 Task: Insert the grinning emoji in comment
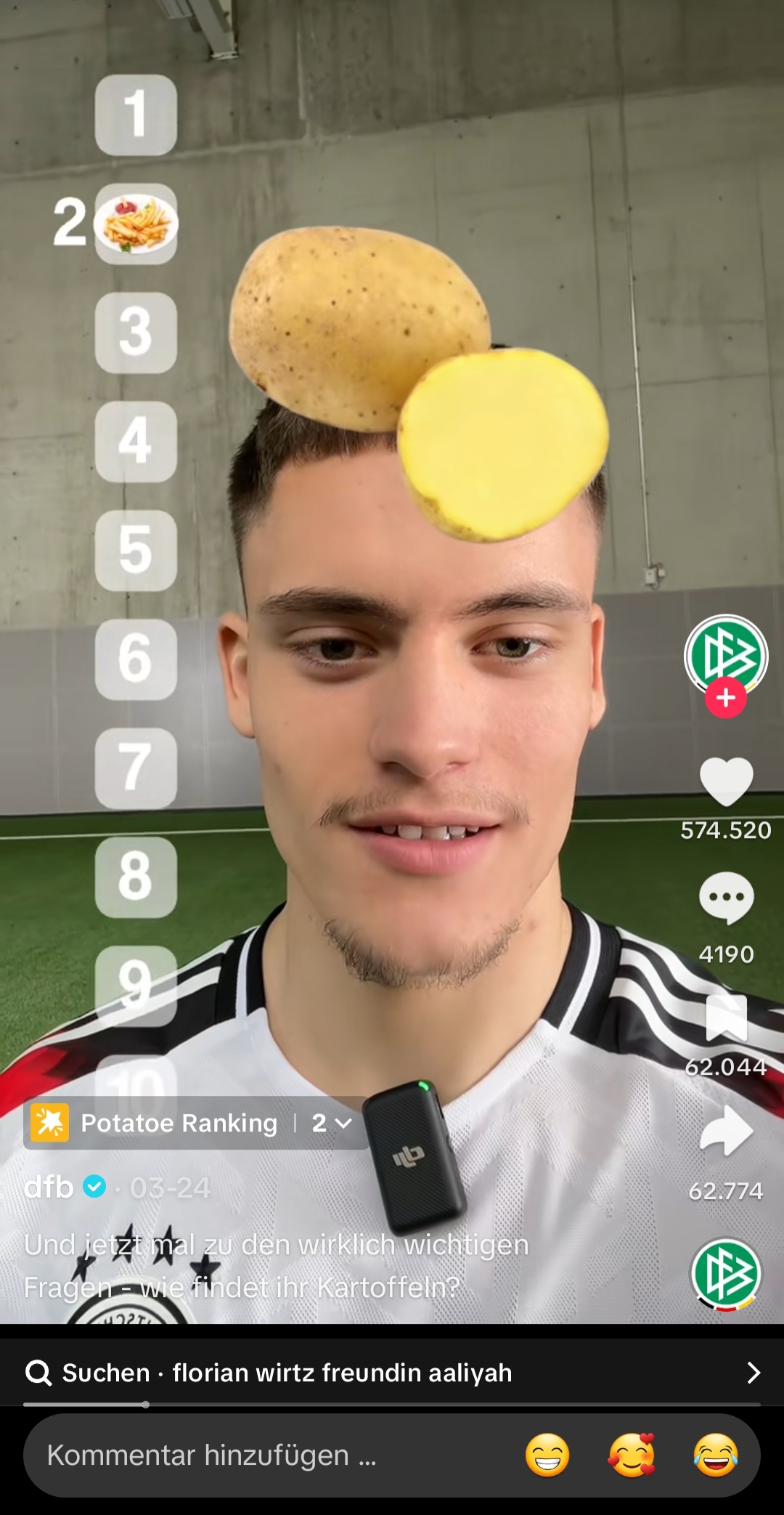(x=547, y=1455)
